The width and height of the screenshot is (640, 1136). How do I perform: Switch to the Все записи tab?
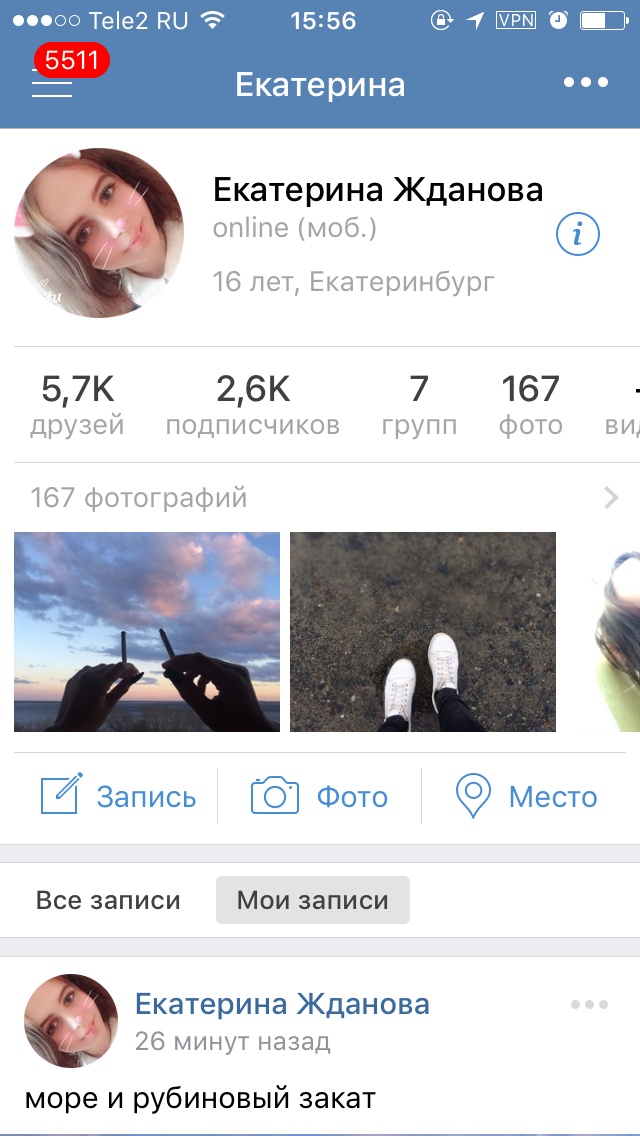coord(108,901)
